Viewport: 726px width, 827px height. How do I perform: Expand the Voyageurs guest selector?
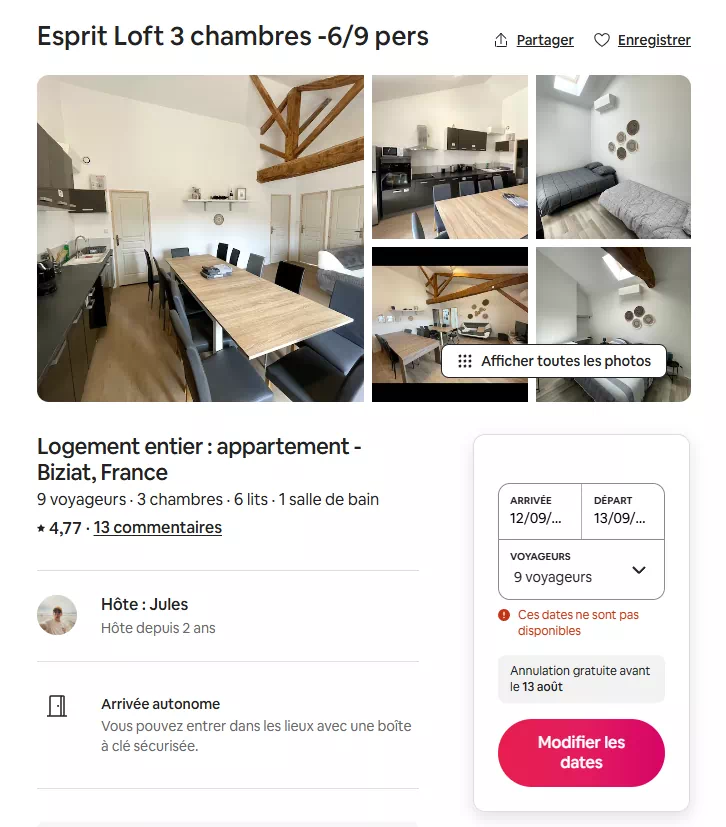pos(581,569)
